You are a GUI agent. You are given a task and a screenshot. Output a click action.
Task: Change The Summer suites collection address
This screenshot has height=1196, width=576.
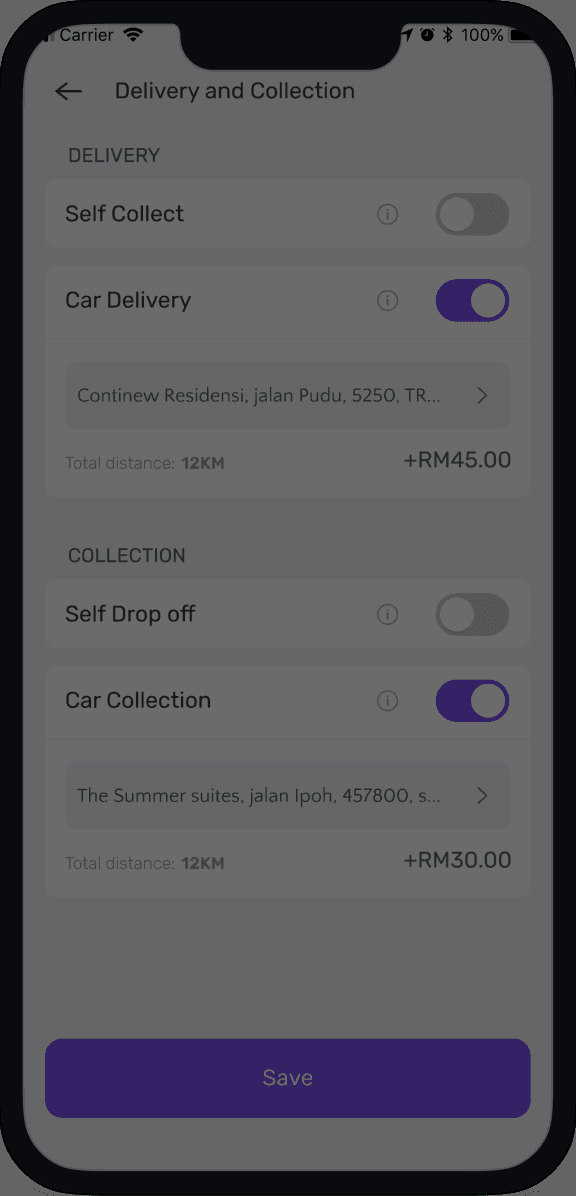tap(288, 796)
